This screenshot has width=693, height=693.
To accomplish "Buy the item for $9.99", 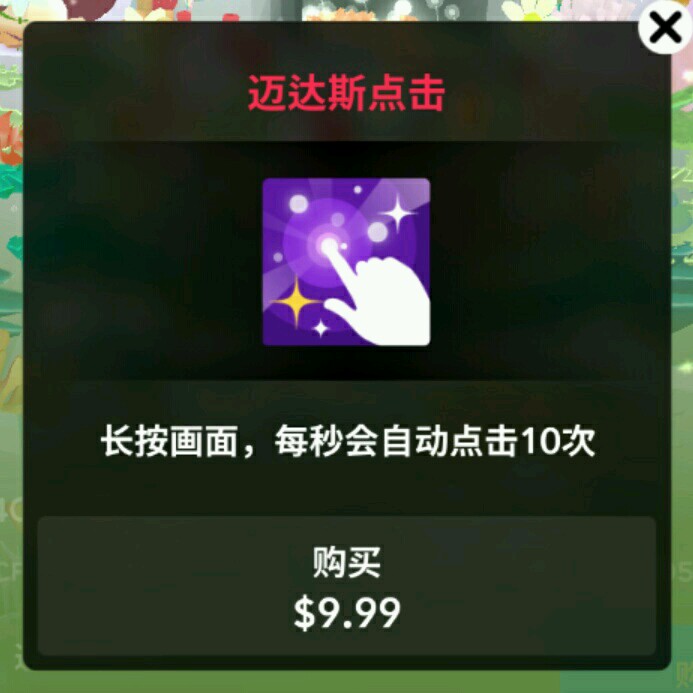I will (x=346, y=586).
